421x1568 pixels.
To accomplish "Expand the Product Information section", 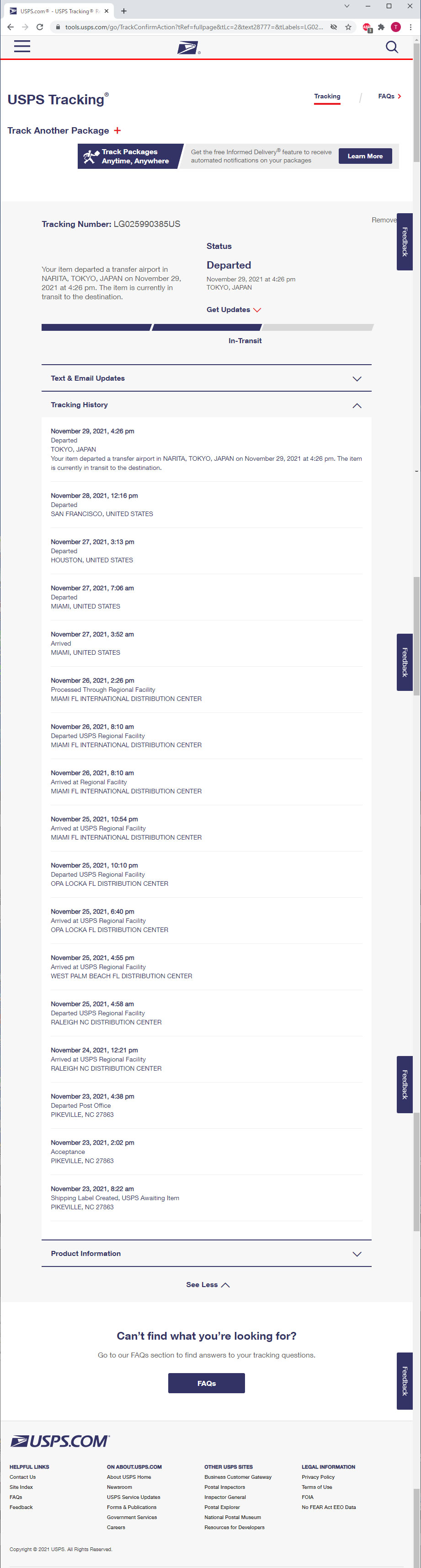I will point(206,1253).
